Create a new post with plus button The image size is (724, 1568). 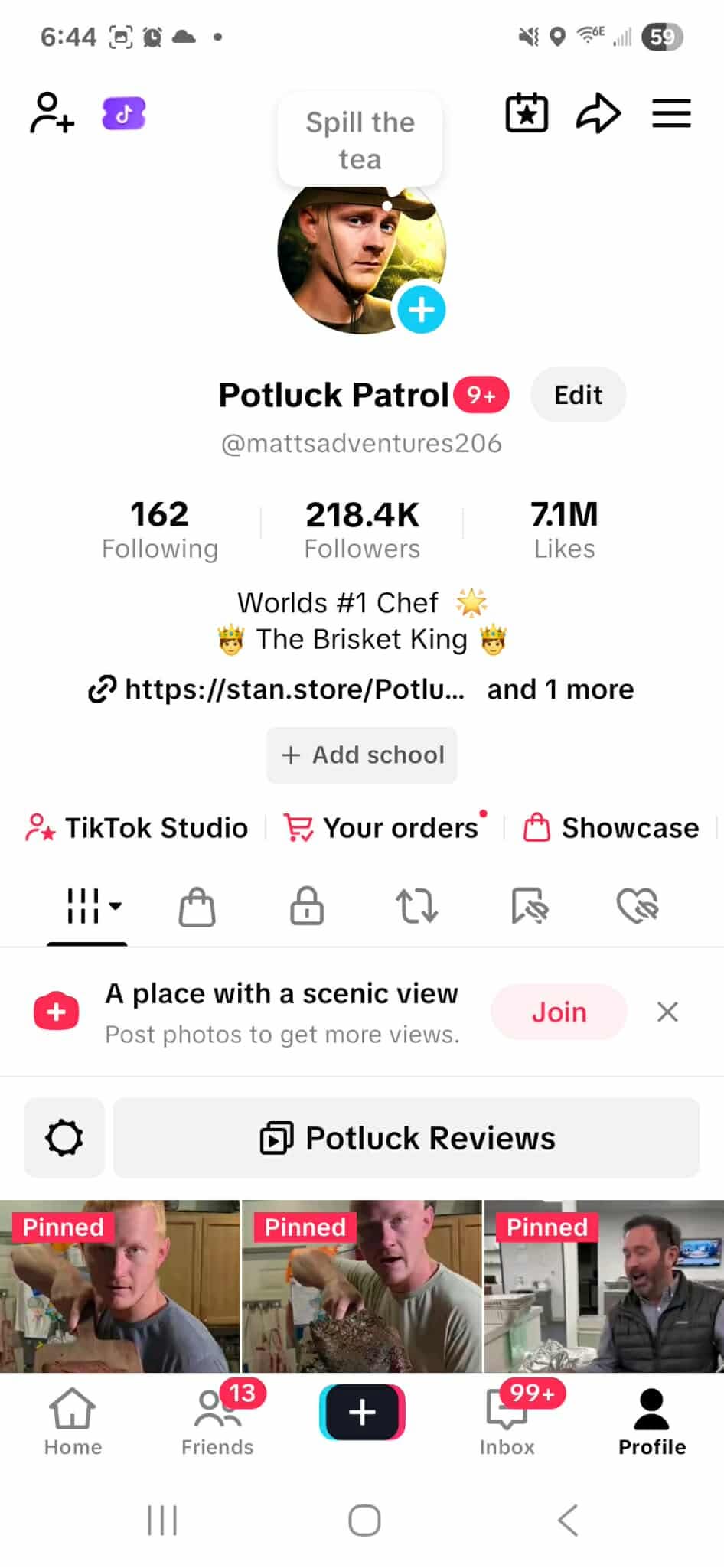tap(362, 1413)
